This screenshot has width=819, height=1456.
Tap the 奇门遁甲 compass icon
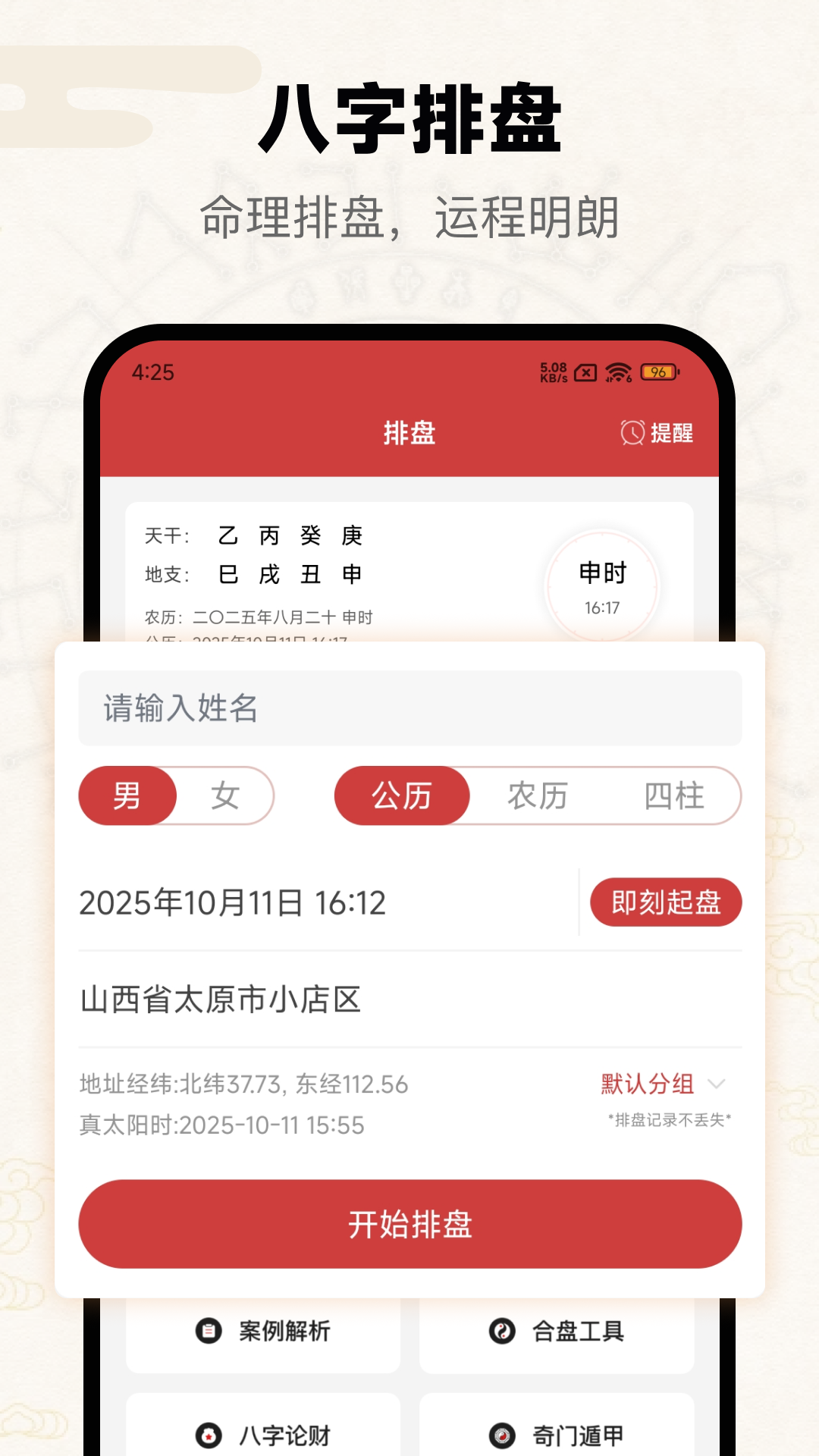(500, 1436)
